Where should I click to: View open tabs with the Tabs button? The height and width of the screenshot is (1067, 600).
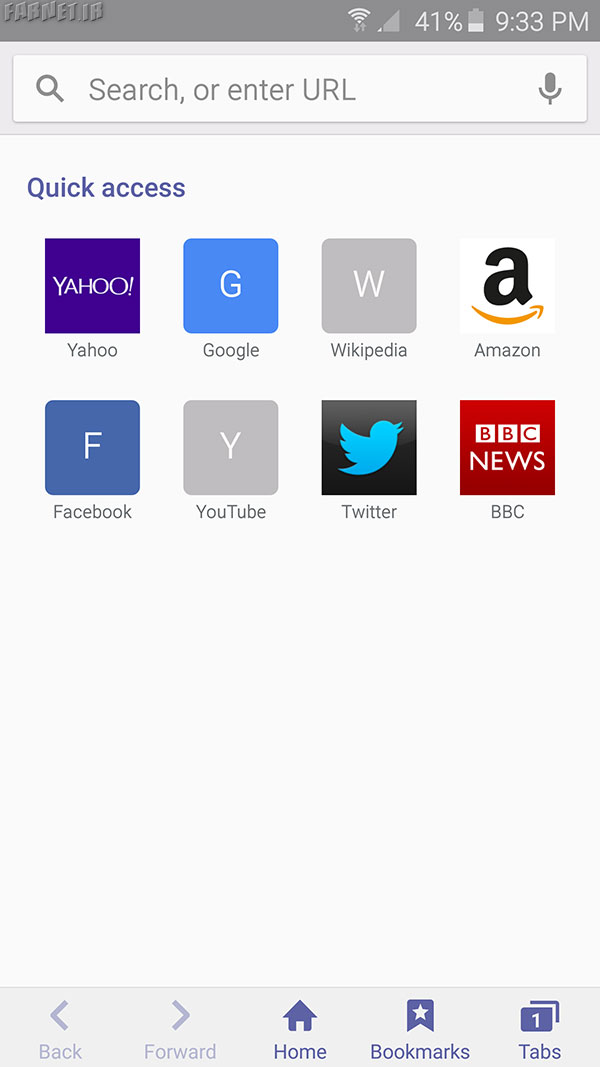[539, 1029]
